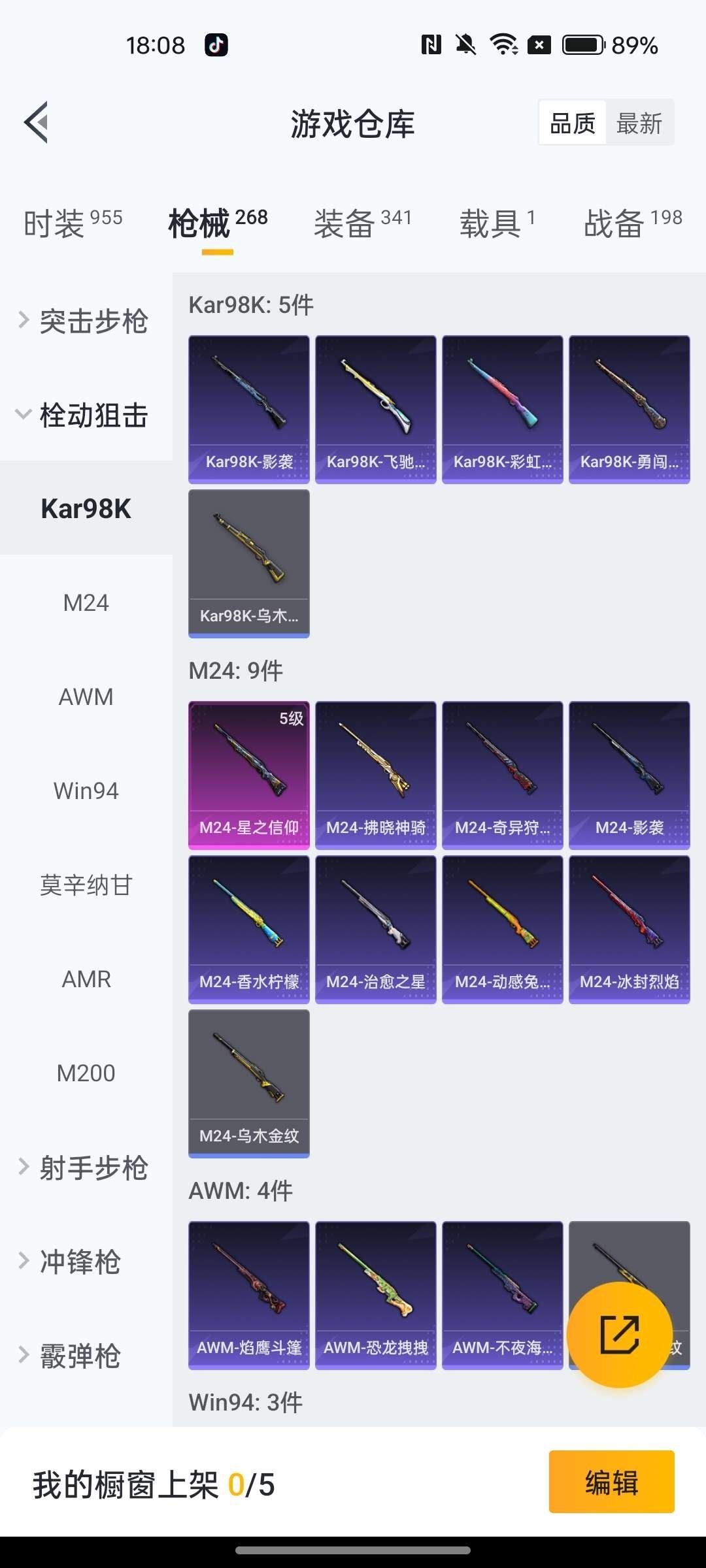706x1568 pixels.
Task: Jump to the AWM section
Action: (x=86, y=696)
